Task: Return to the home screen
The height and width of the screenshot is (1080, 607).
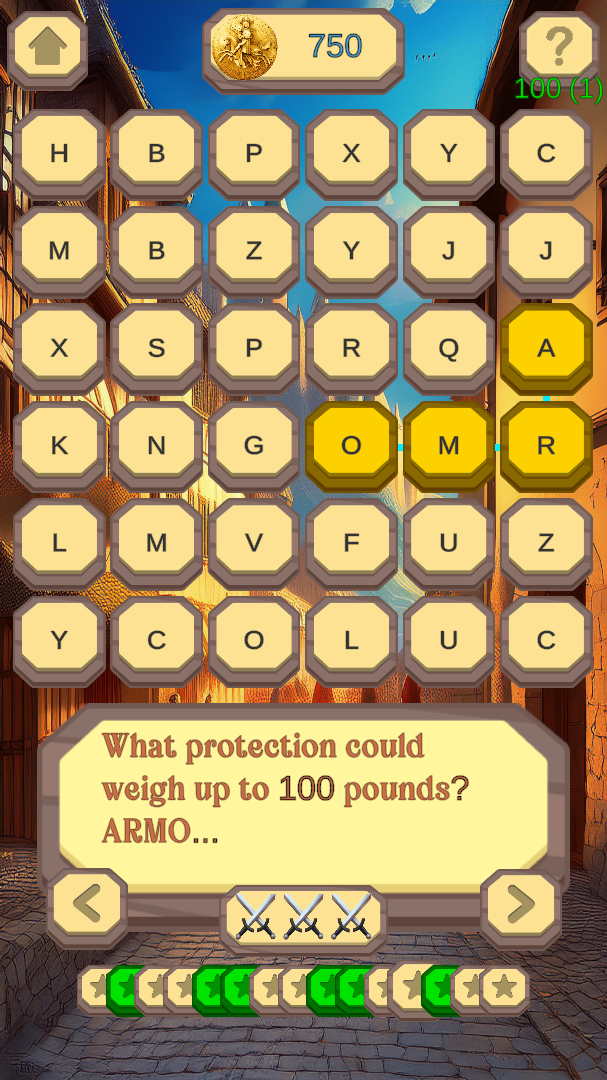Action: (47, 49)
